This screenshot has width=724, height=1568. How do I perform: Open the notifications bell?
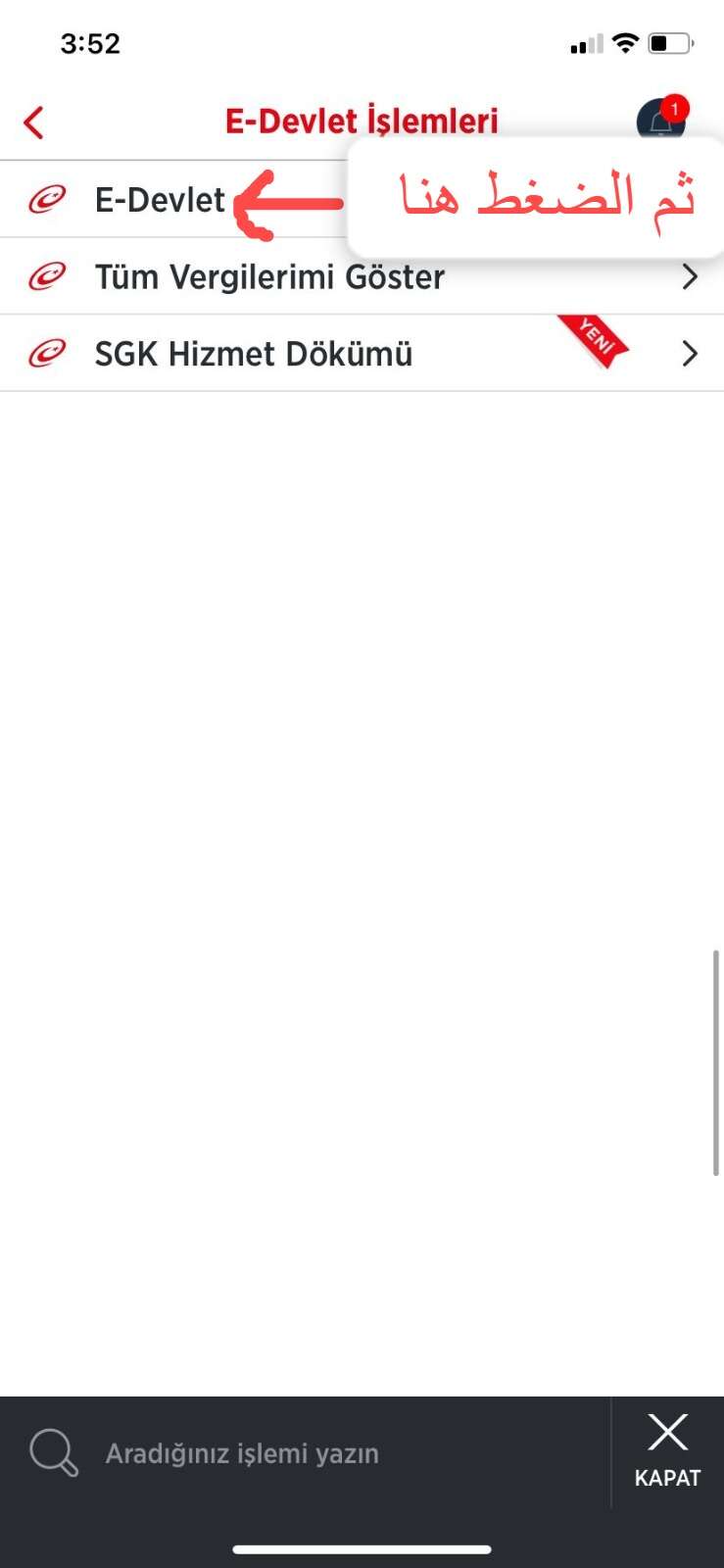click(x=659, y=123)
